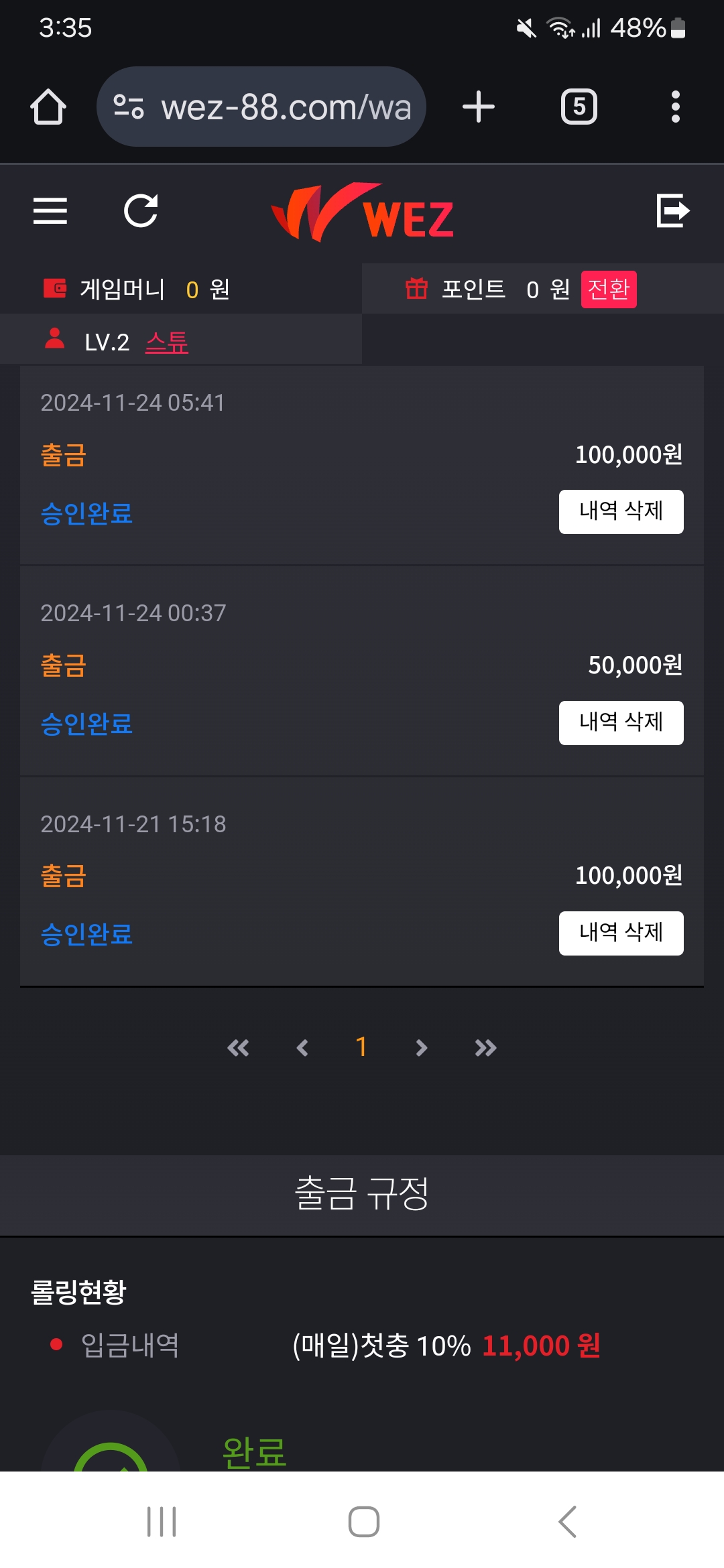Go to the browser home page
Screen dimensions: 724x1568
(48, 107)
